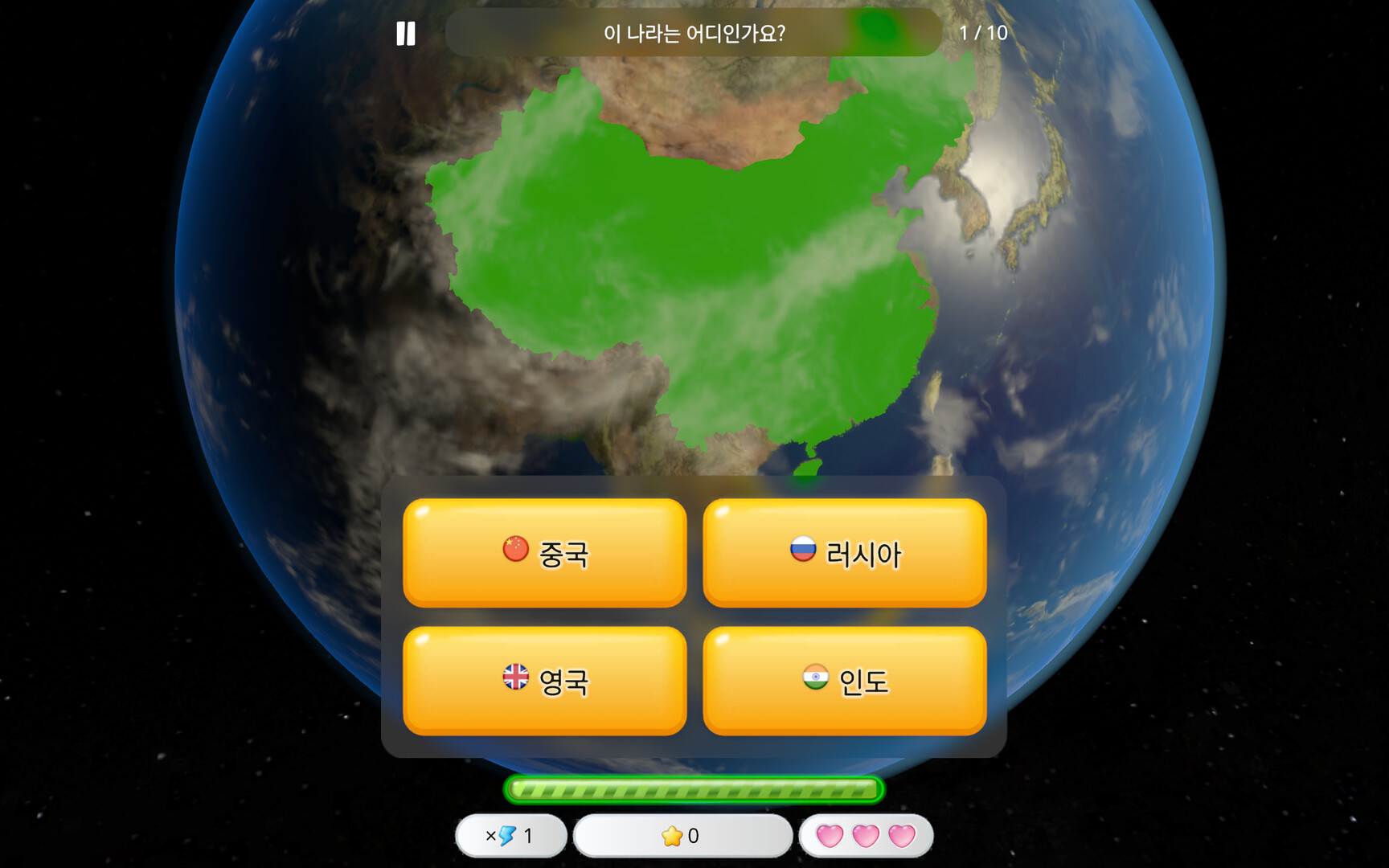Choose 러시아 as the answer
This screenshot has width=1389, height=868.
tap(844, 553)
